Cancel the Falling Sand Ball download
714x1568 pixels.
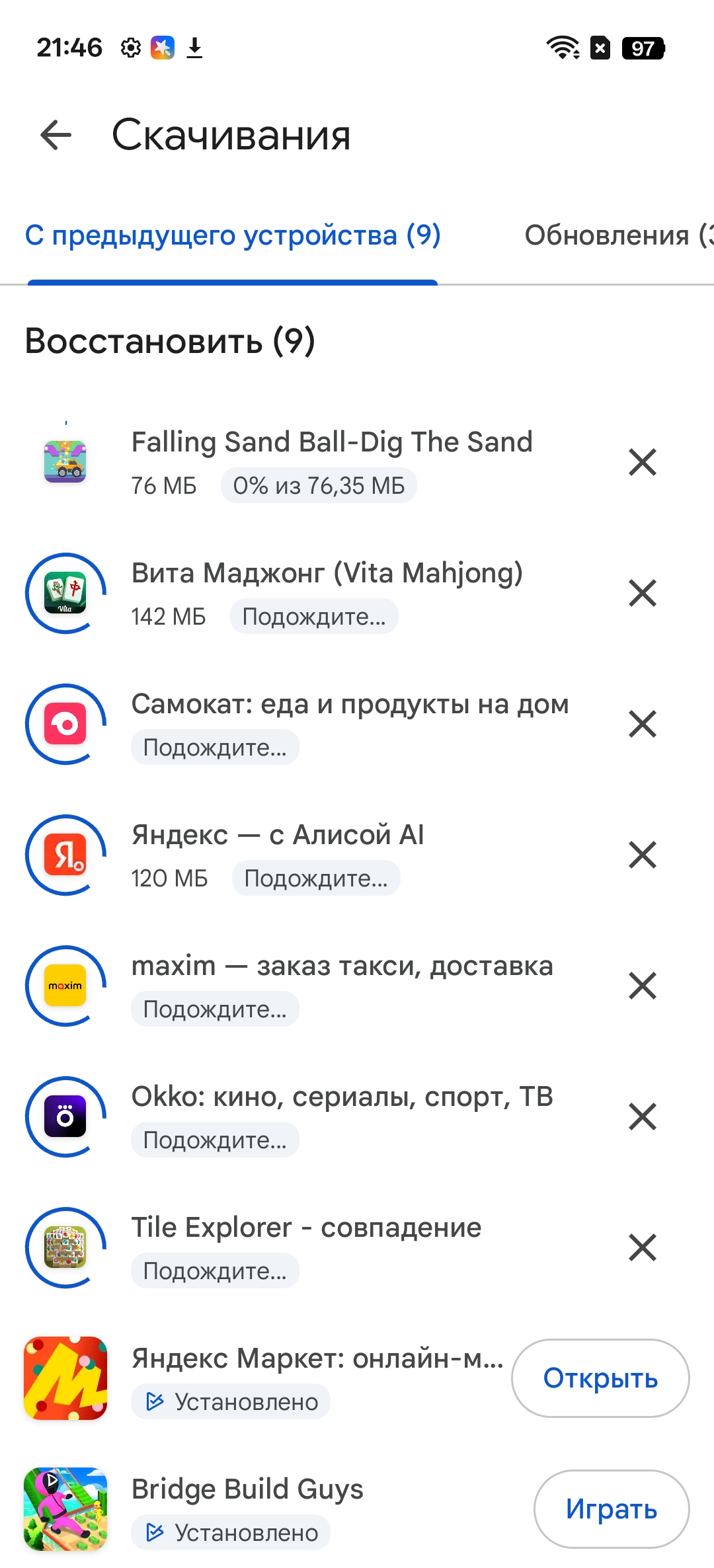[642, 462]
